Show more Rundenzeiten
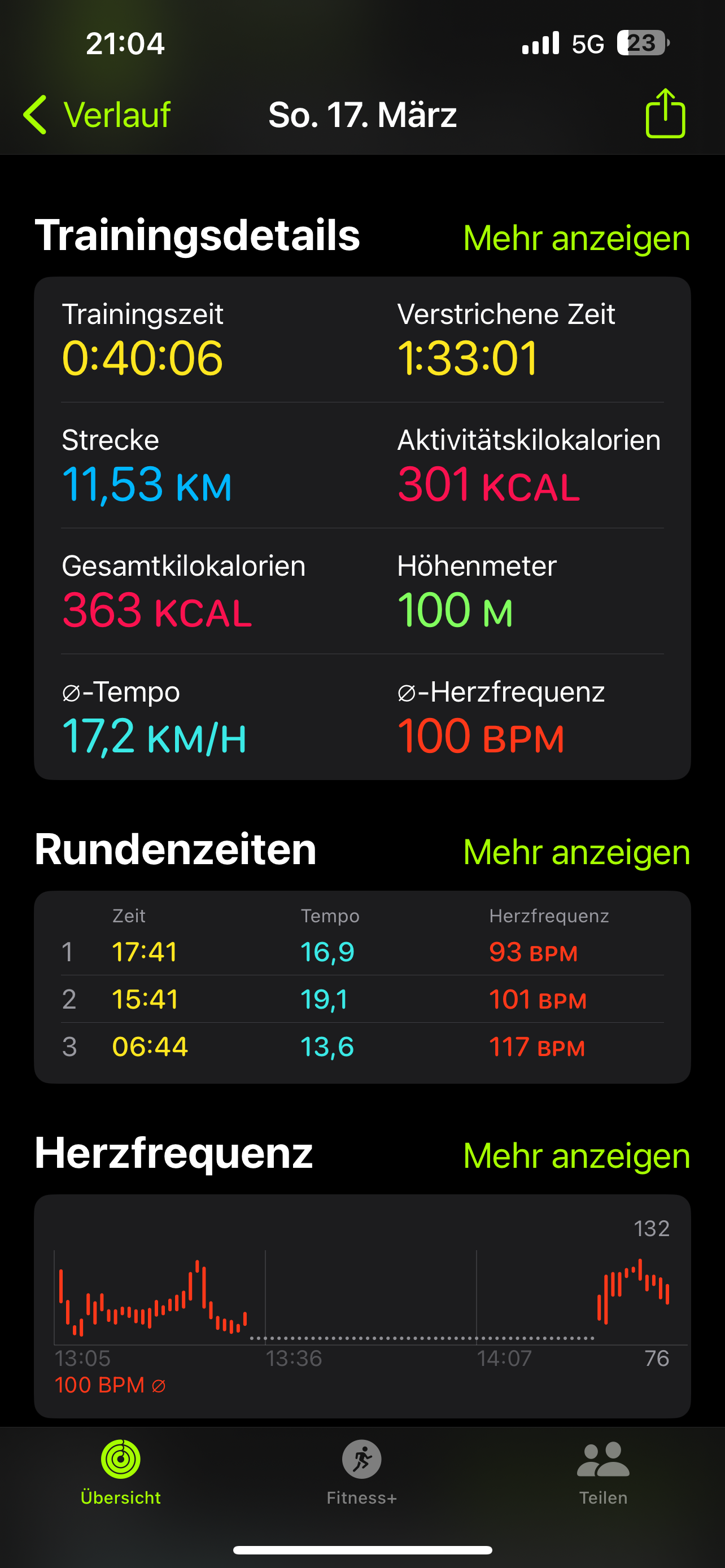Image resolution: width=725 pixels, height=1568 pixels. (x=576, y=852)
